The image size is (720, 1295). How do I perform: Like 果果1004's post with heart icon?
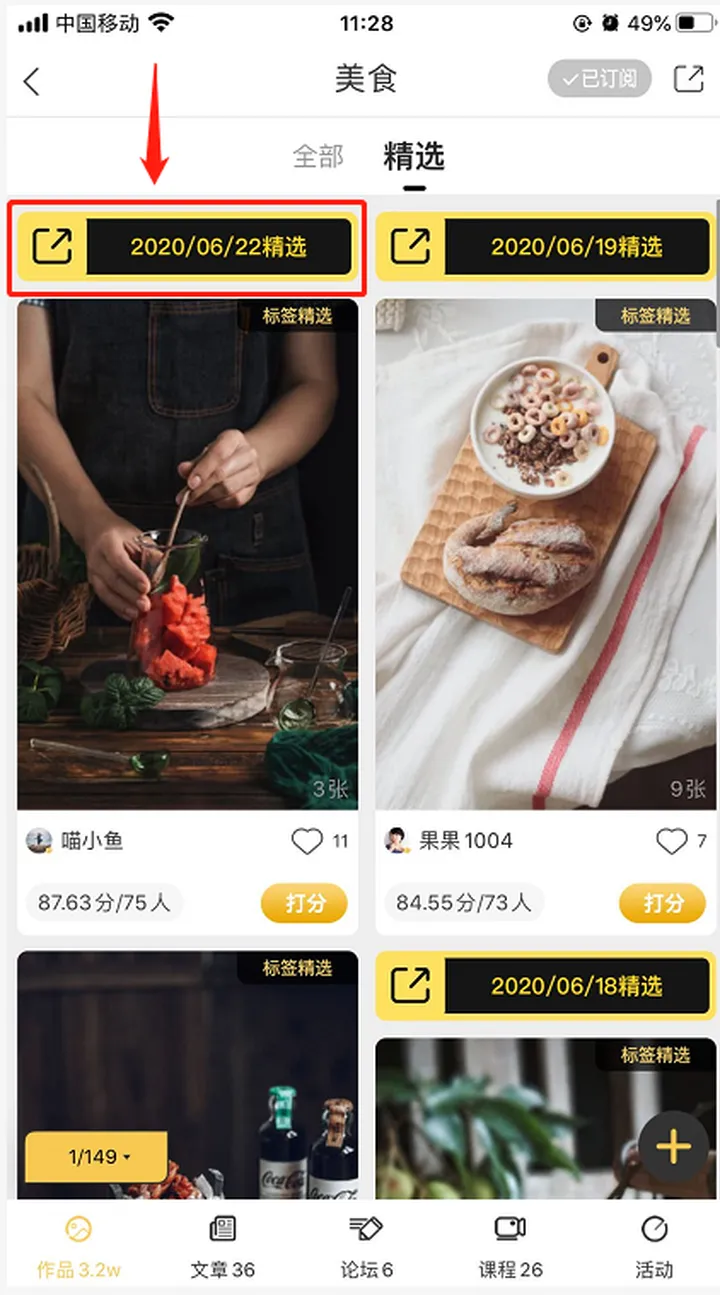pyautogui.click(x=671, y=842)
